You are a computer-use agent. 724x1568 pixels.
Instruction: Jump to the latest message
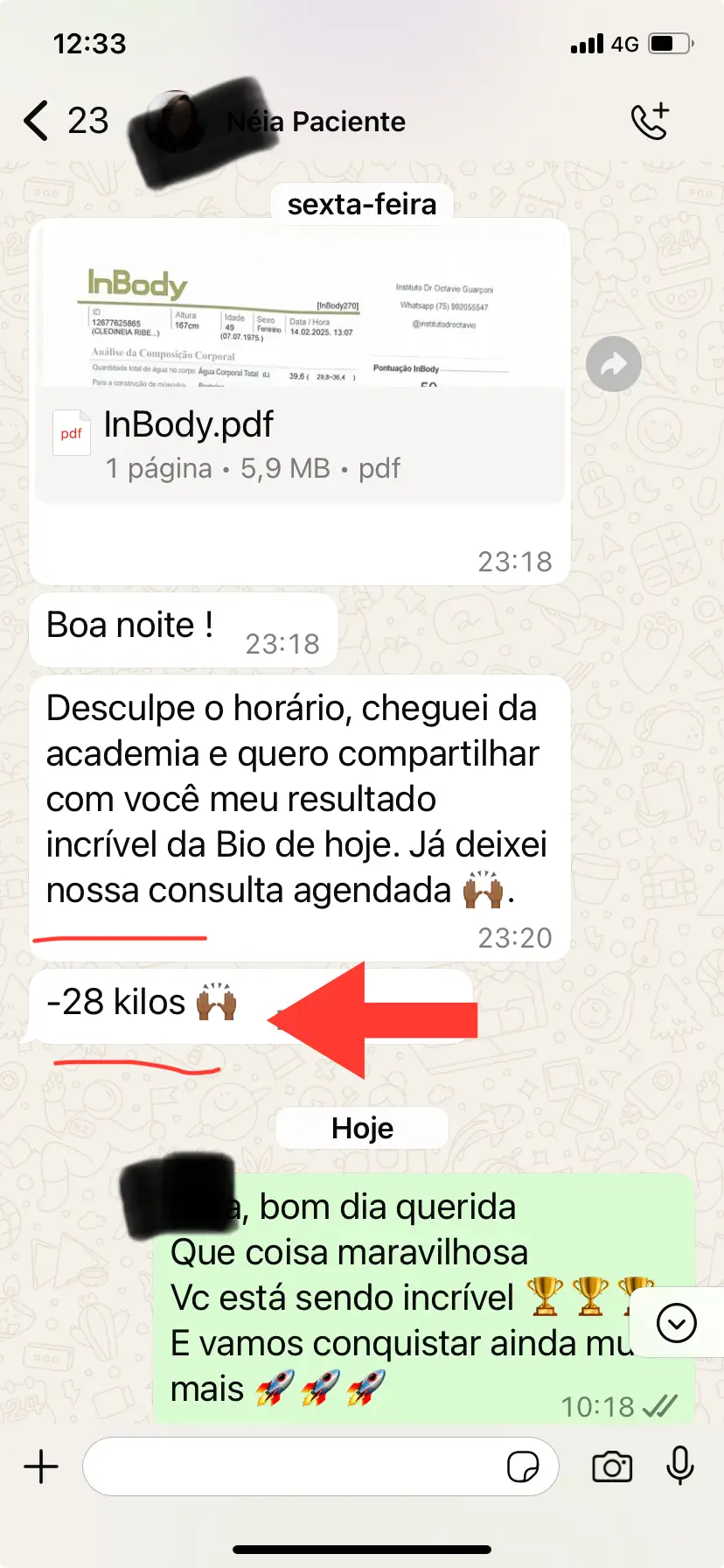677,1322
